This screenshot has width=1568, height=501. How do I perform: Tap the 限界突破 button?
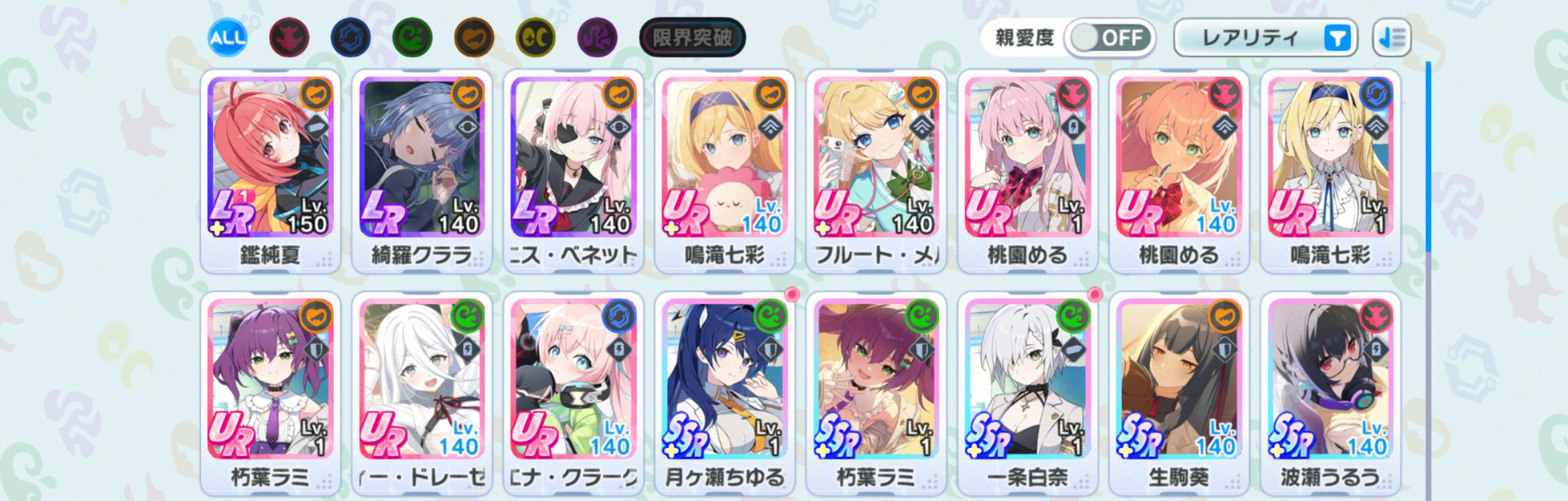(692, 38)
